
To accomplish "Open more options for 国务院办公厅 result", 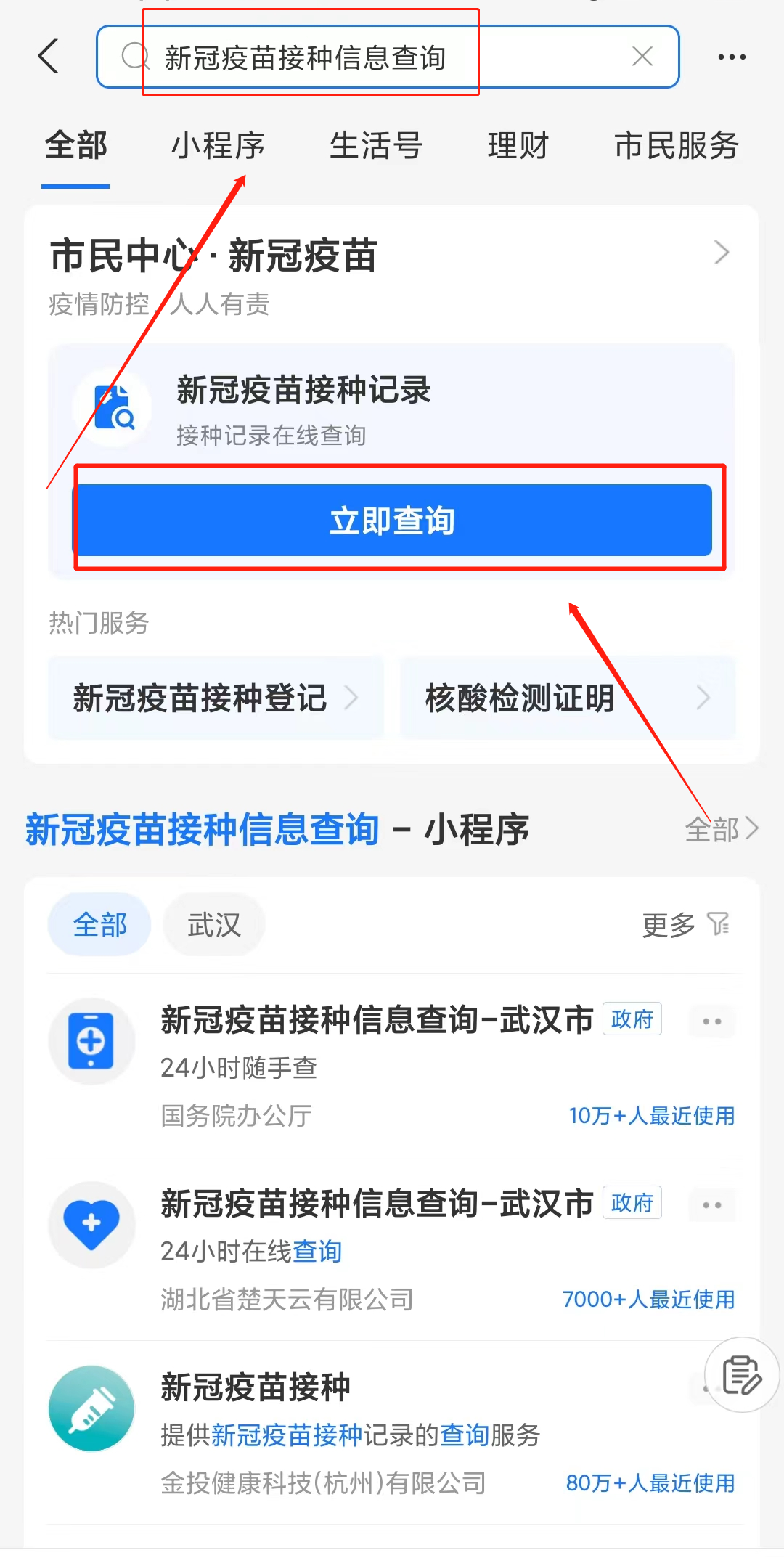I will pos(711,1021).
